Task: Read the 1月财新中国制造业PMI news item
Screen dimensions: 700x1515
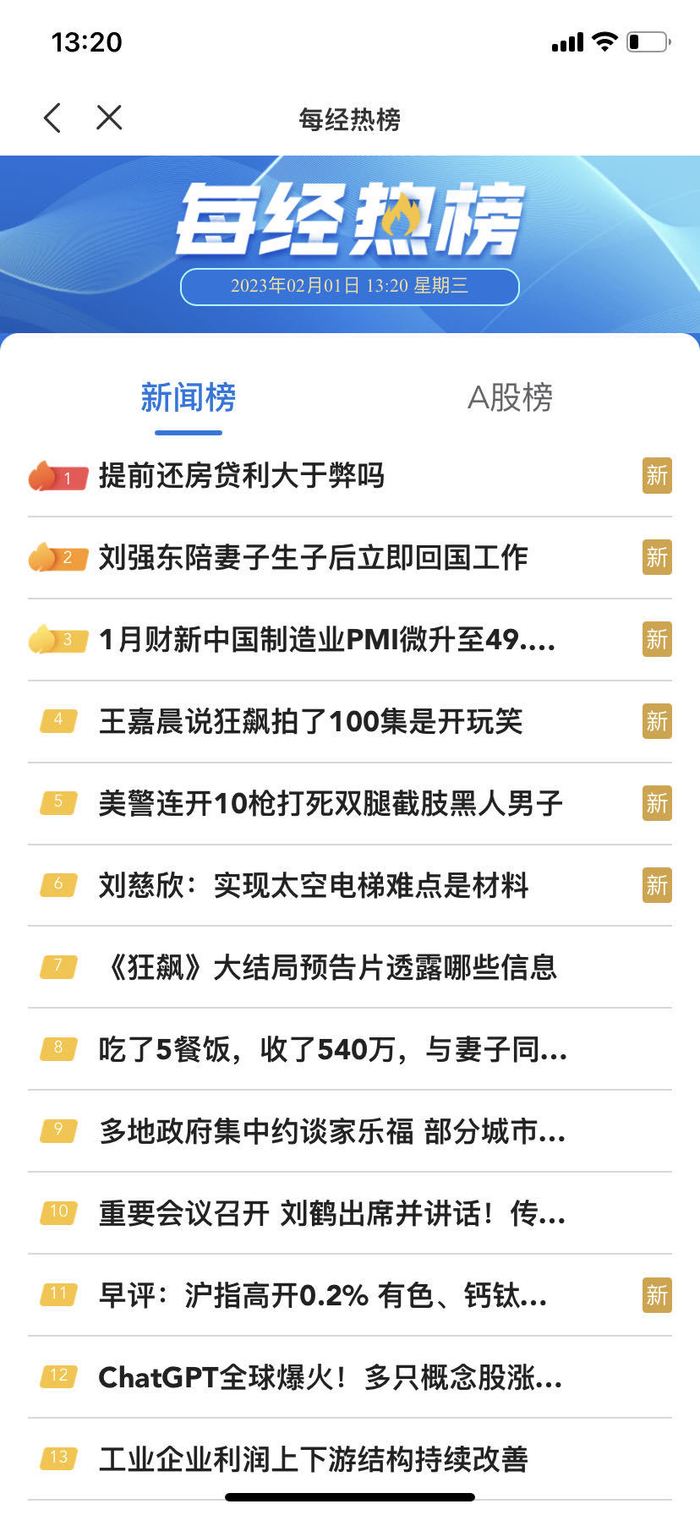Action: pyautogui.click(x=326, y=640)
